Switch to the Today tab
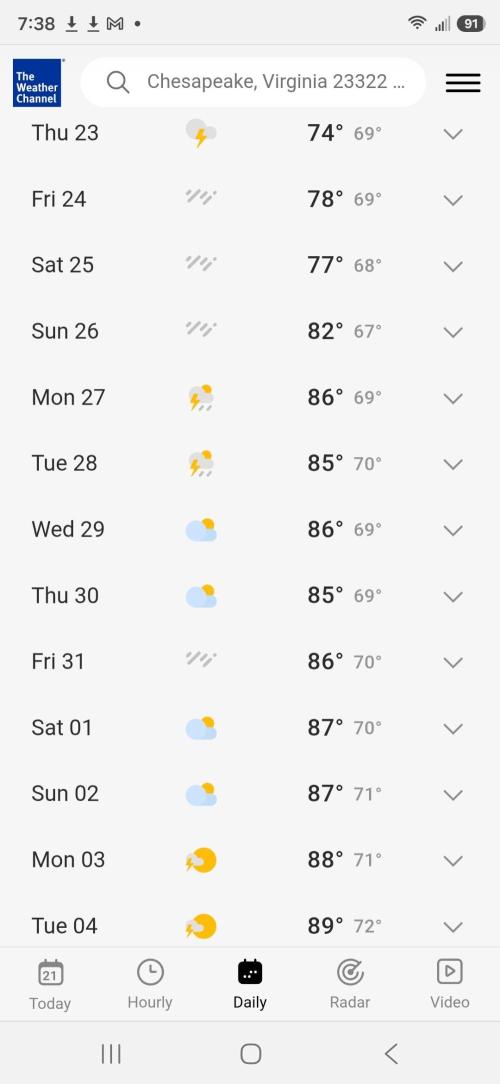This screenshot has width=500, height=1084. (50, 984)
